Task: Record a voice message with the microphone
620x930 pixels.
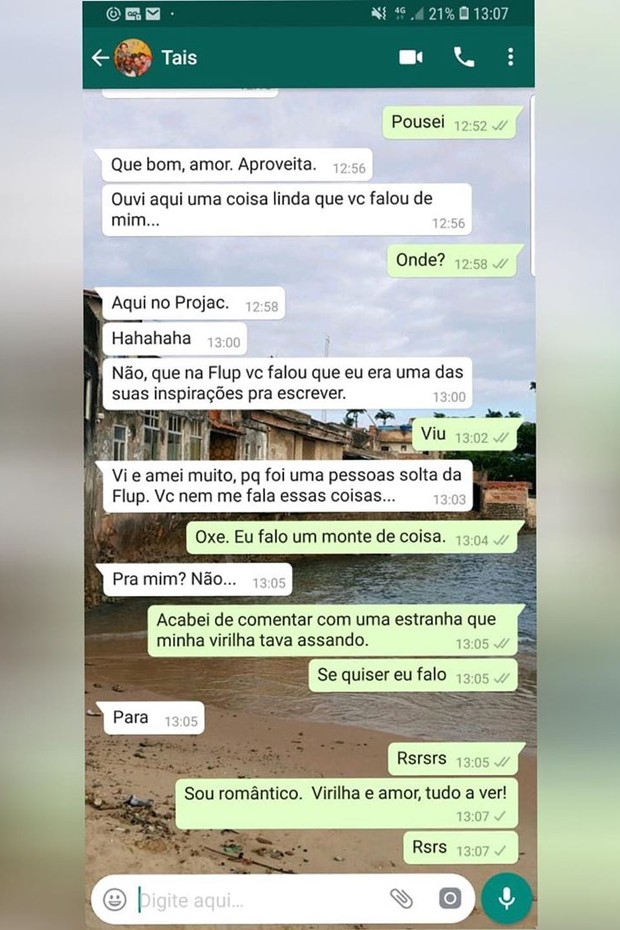Action: 506,898
